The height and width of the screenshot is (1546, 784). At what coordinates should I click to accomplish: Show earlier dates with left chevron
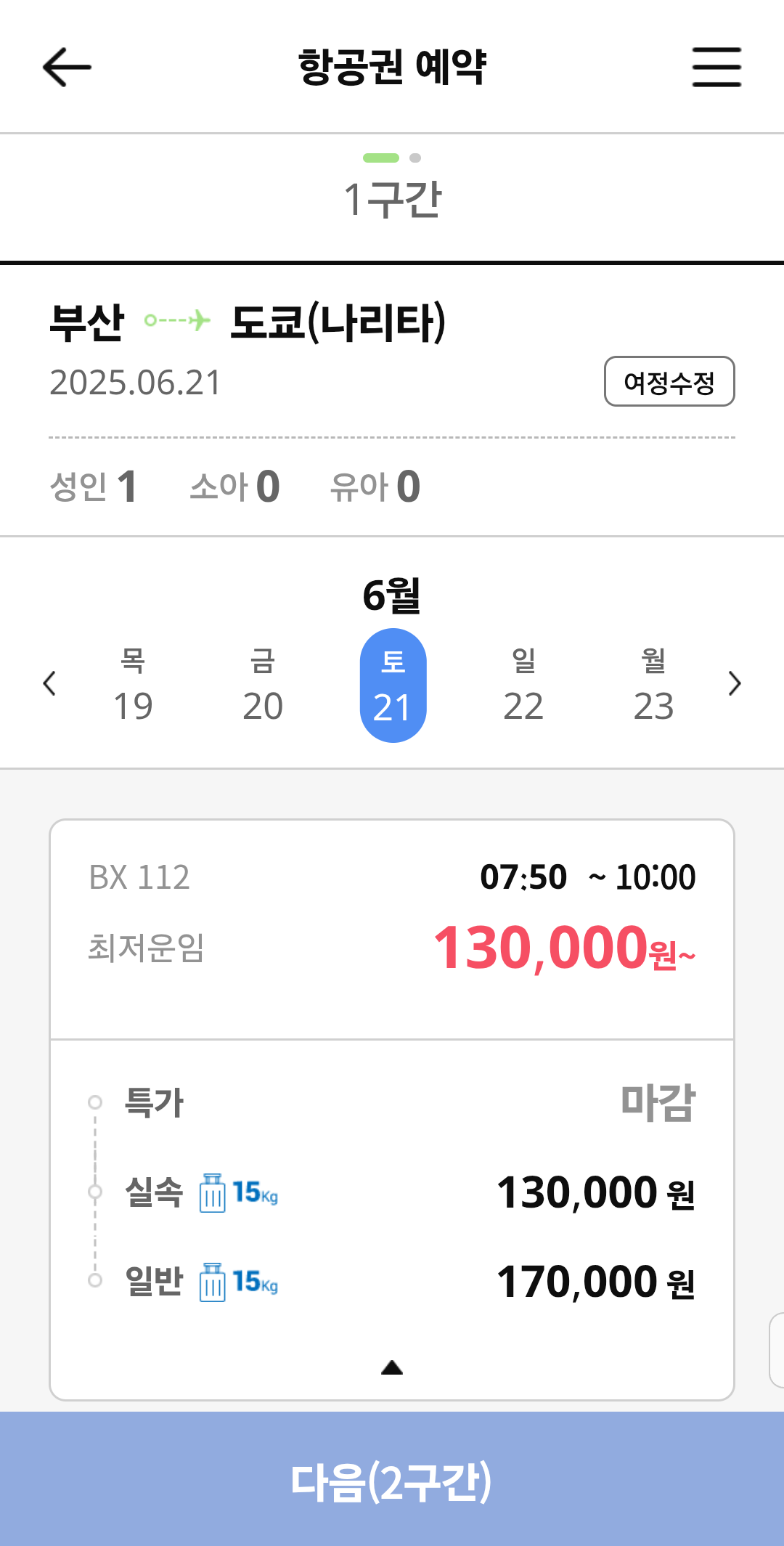click(49, 683)
